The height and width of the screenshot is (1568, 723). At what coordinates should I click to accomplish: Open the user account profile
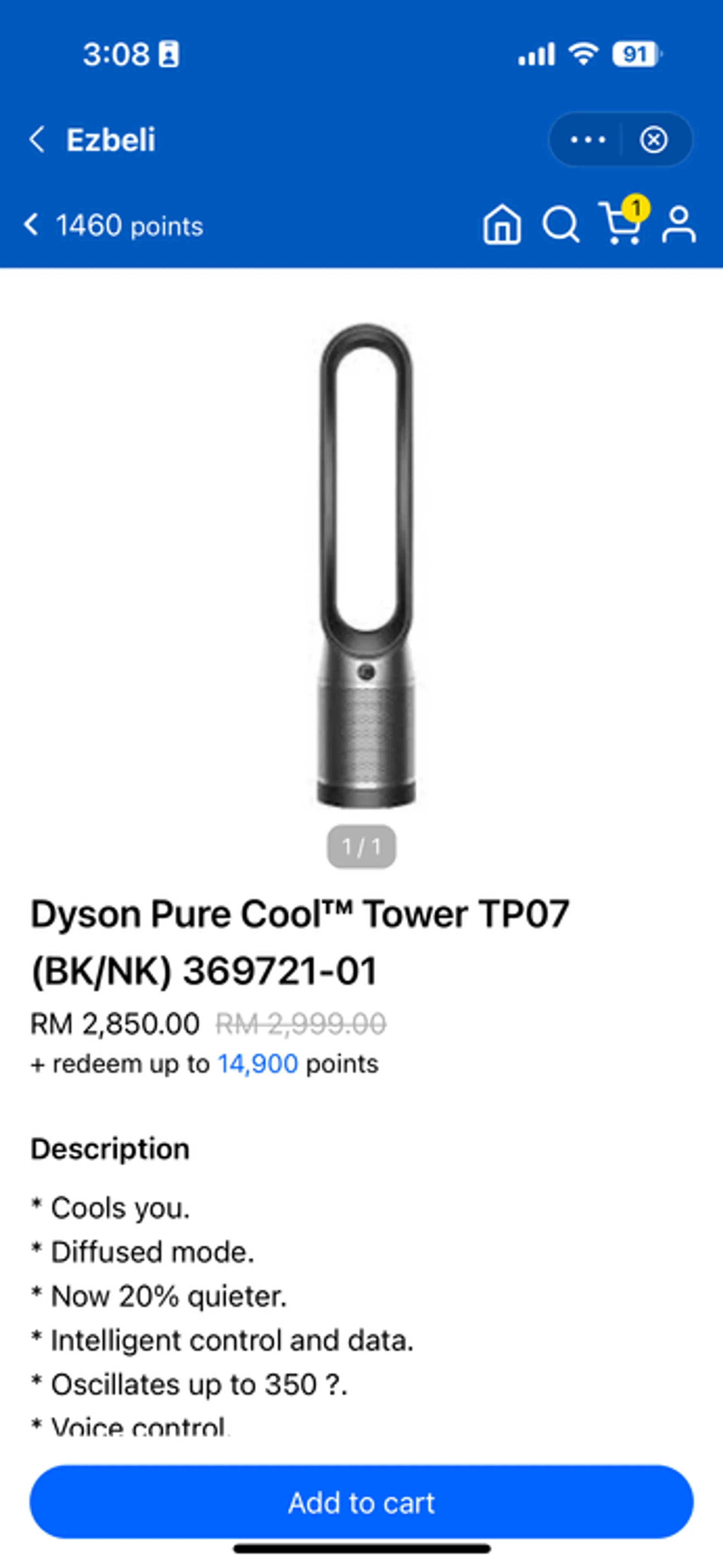(679, 225)
